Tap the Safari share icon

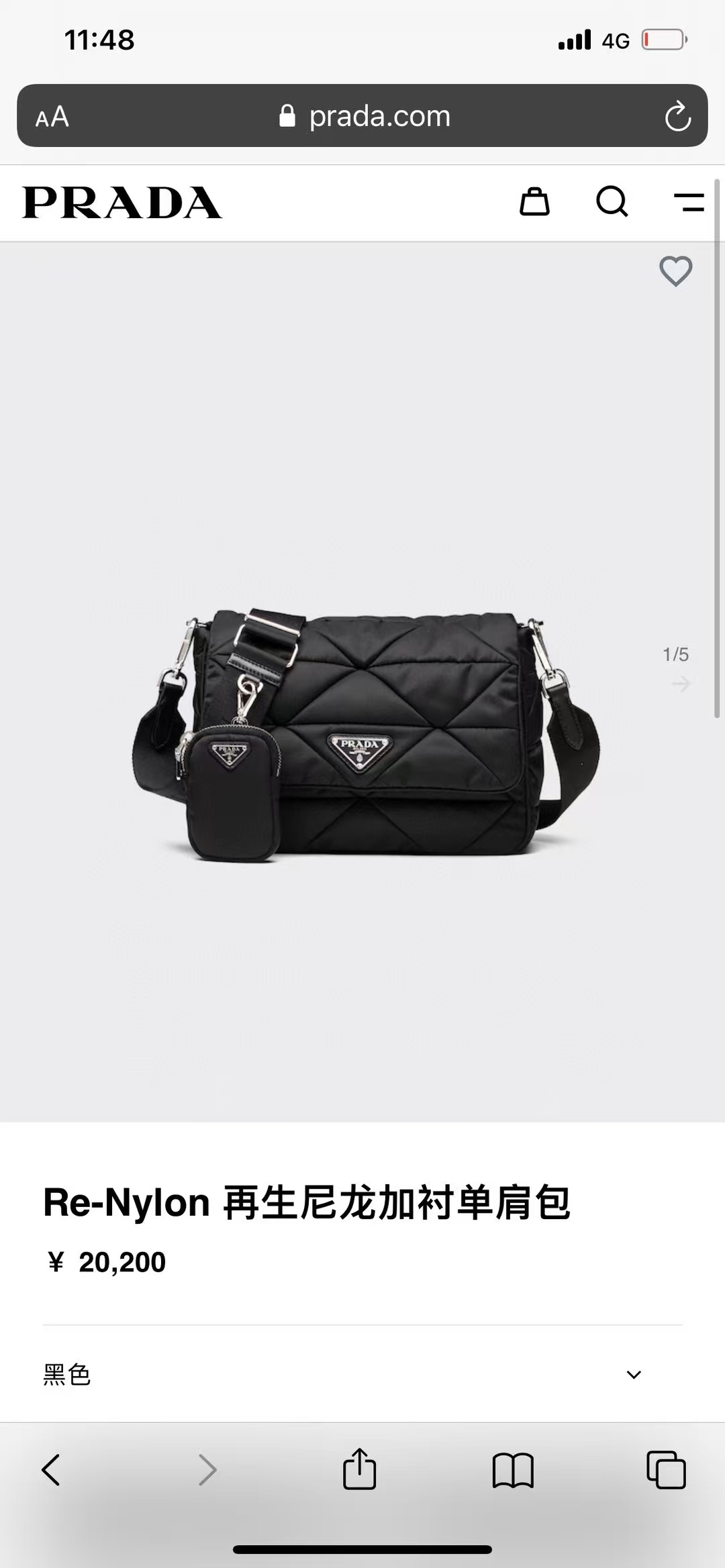[x=359, y=1471]
